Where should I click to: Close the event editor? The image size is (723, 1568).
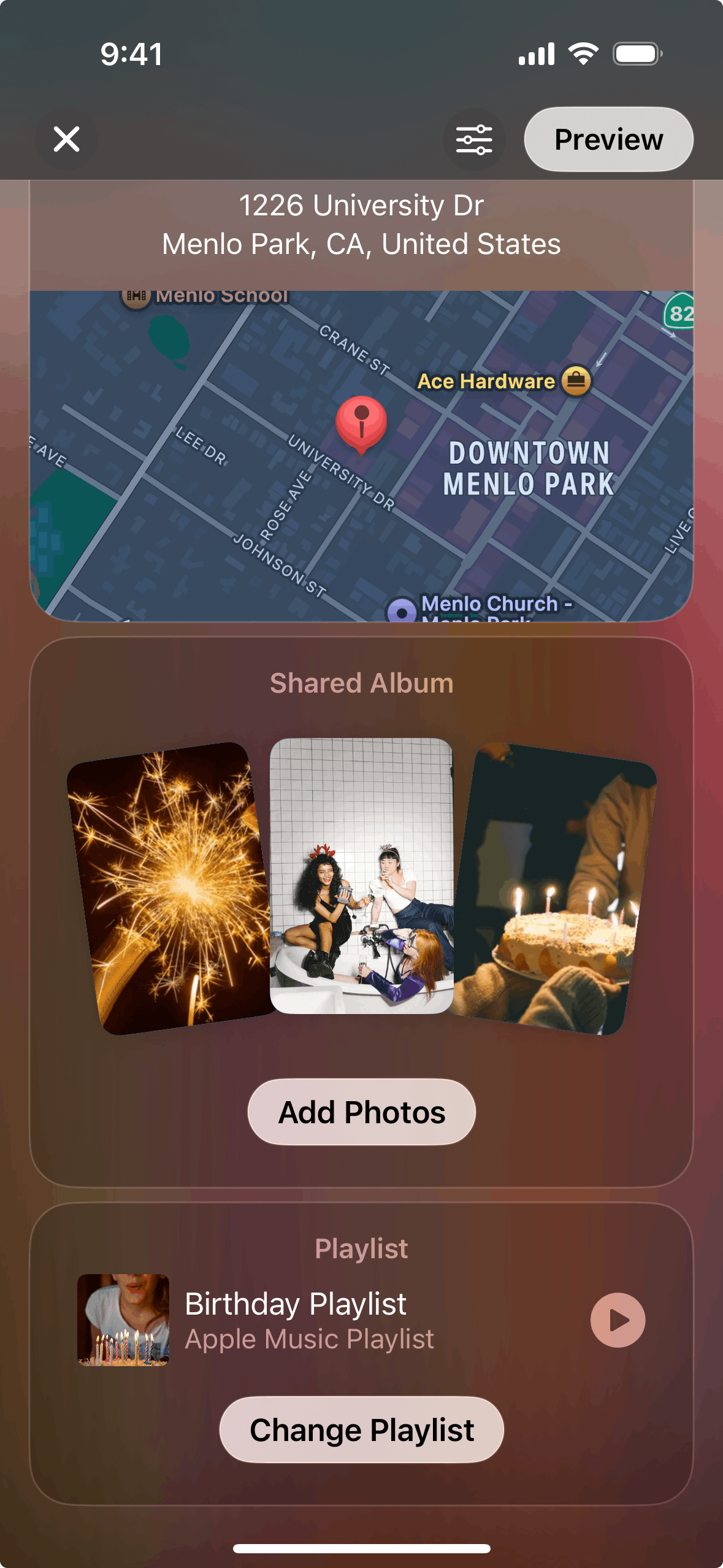click(x=66, y=139)
